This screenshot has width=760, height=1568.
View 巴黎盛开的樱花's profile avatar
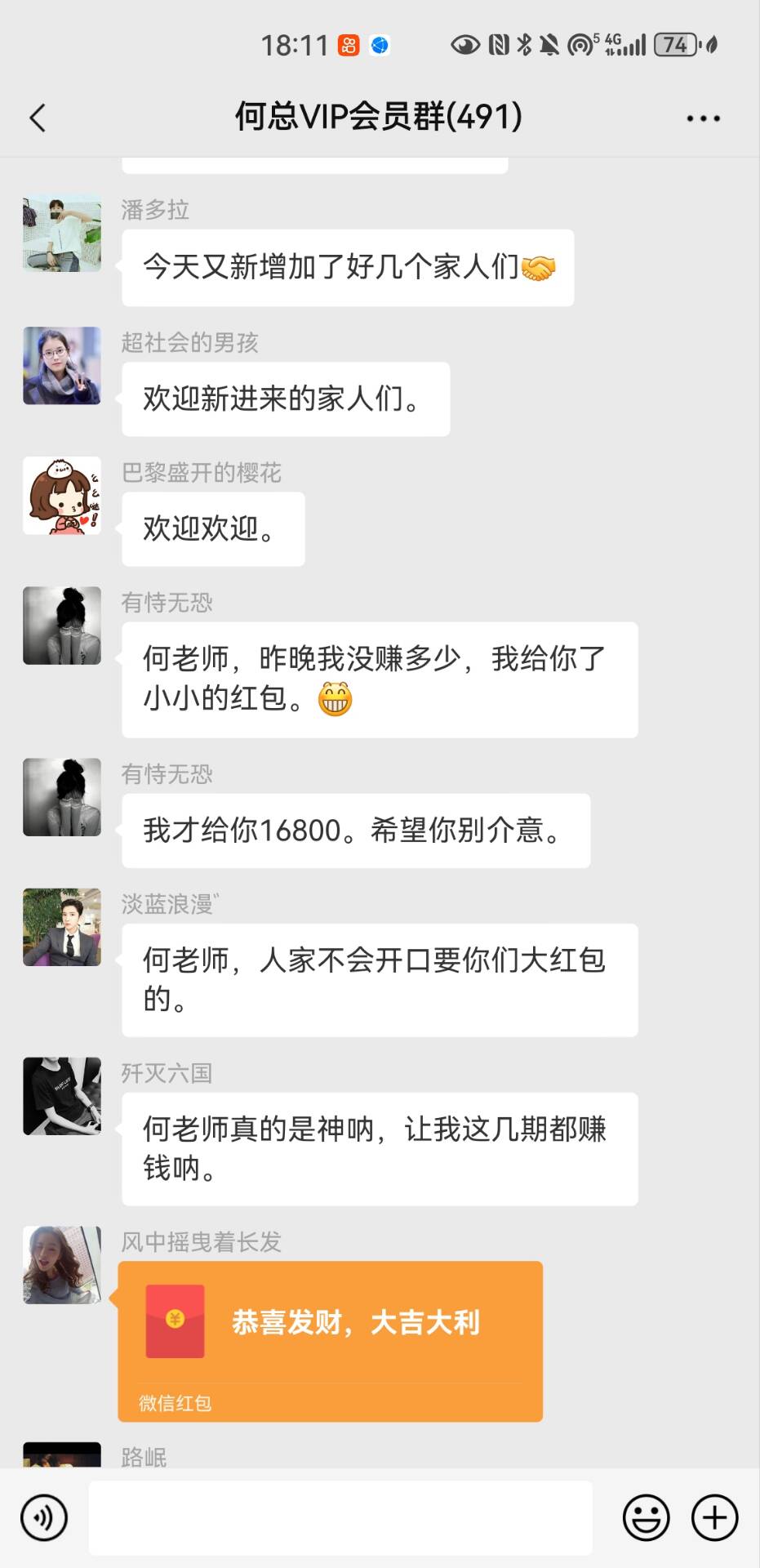[62, 496]
